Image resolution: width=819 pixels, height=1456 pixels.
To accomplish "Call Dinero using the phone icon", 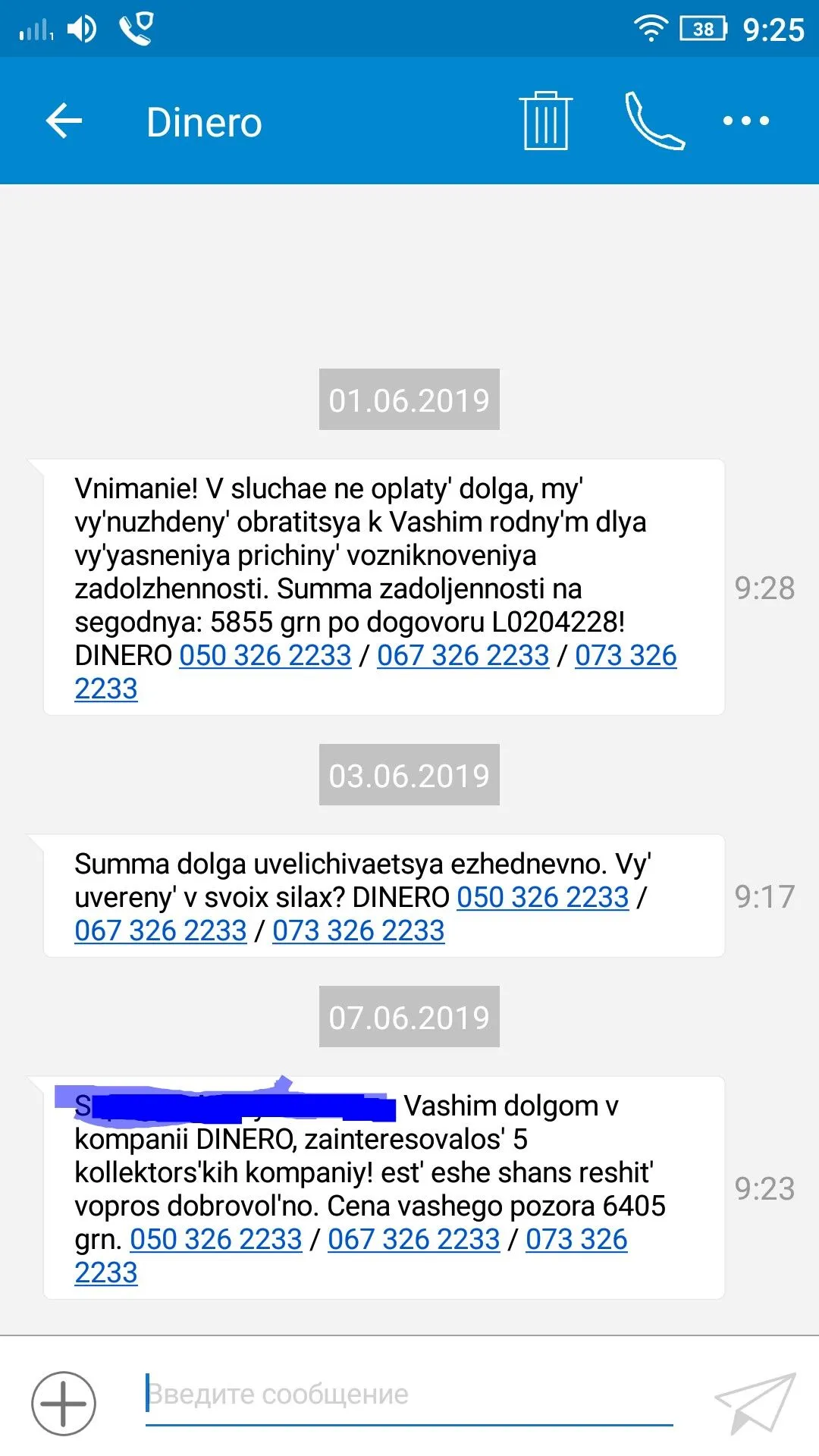I will [x=654, y=121].
